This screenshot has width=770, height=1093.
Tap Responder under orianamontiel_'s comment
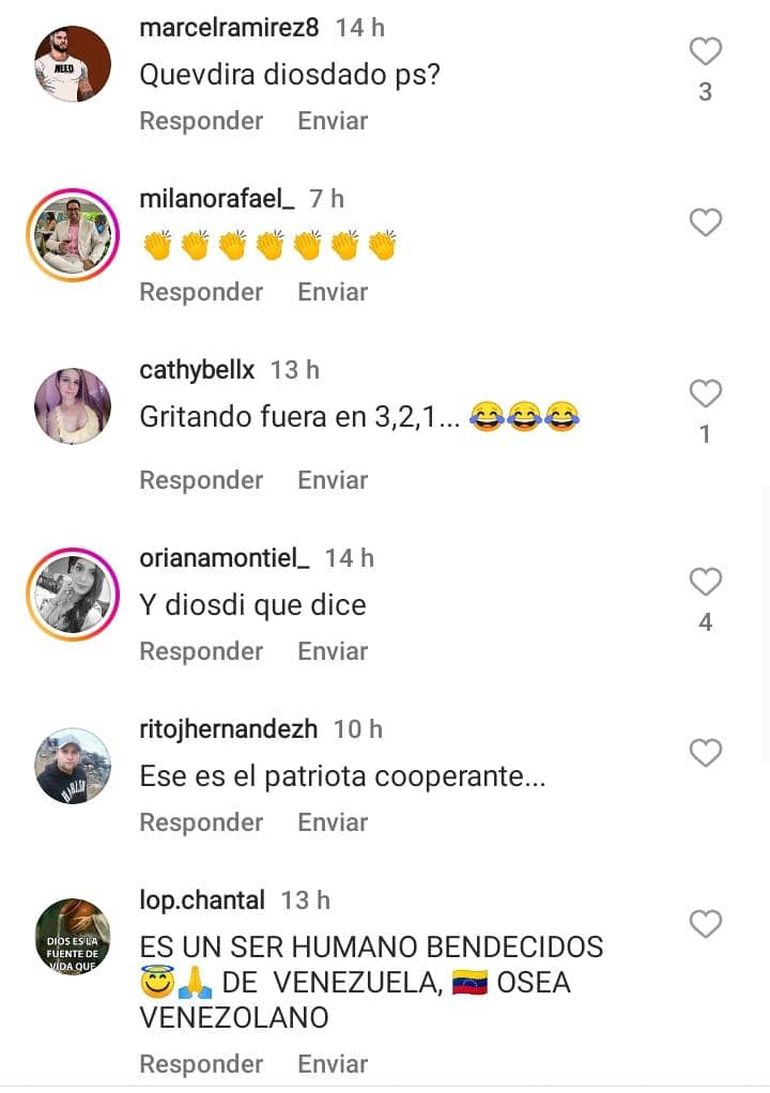(x=201, y=651)
